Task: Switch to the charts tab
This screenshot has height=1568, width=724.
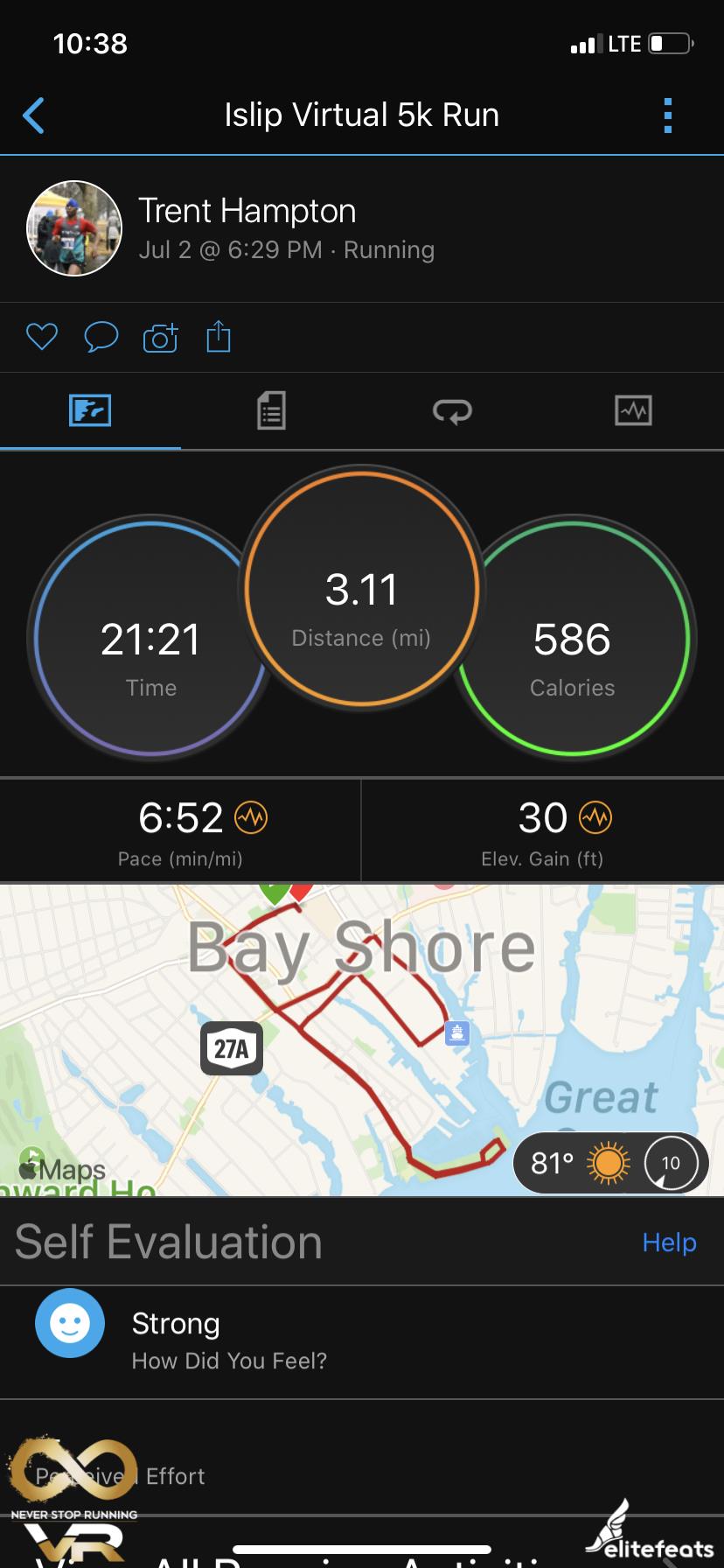Action: tap(633, 410)
